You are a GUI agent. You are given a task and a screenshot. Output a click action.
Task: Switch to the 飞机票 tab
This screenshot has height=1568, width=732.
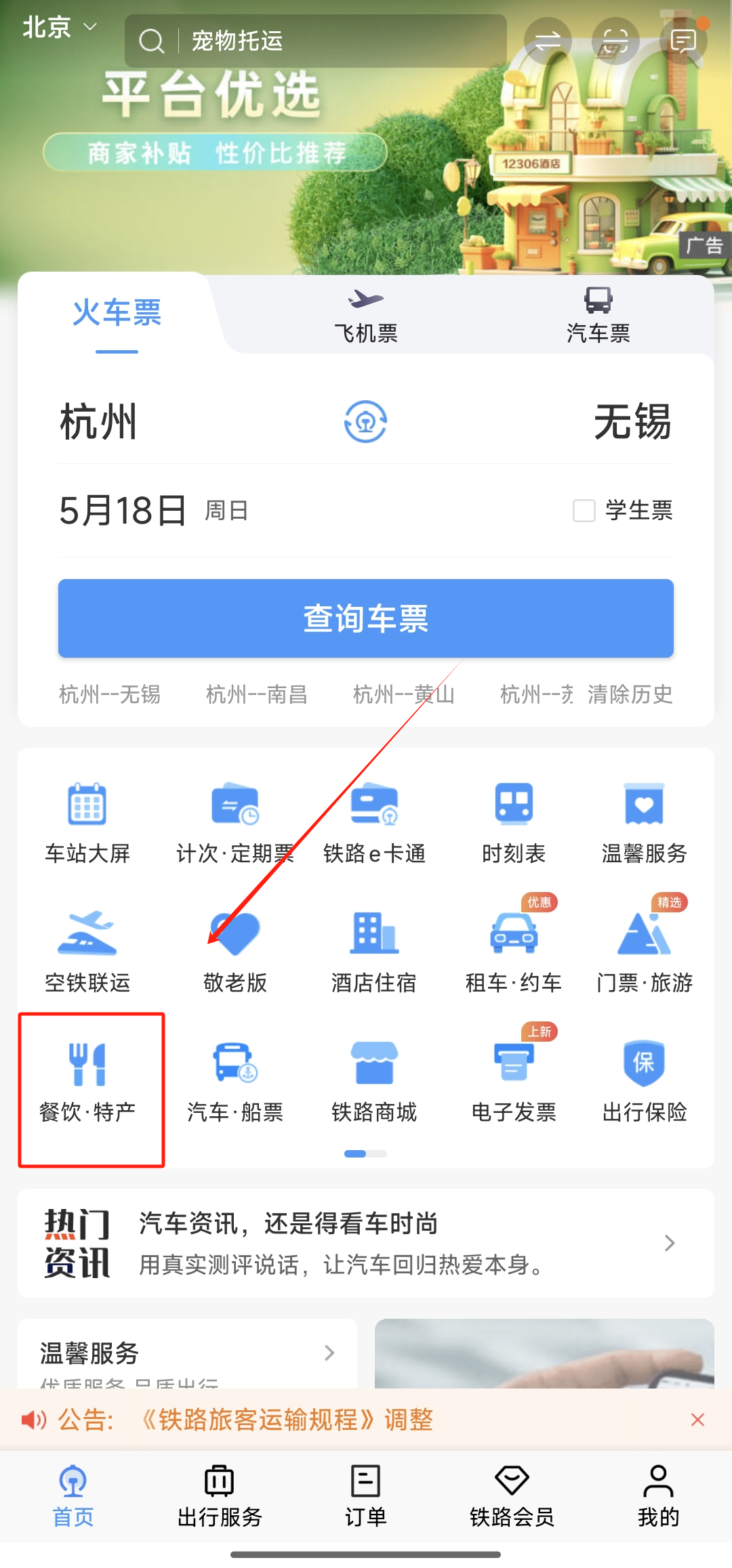pyautogui.click(x=366, y=316)
